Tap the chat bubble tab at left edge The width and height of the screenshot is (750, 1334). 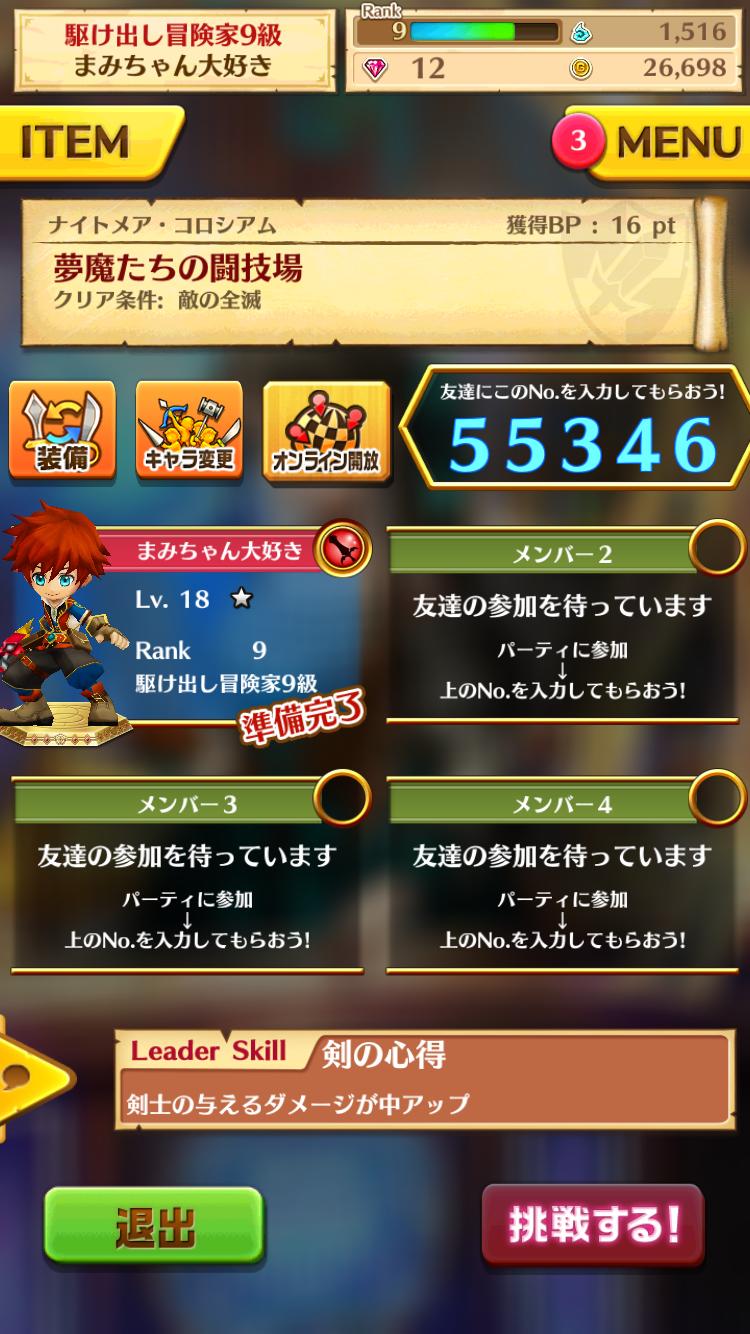pos(25,1078)
